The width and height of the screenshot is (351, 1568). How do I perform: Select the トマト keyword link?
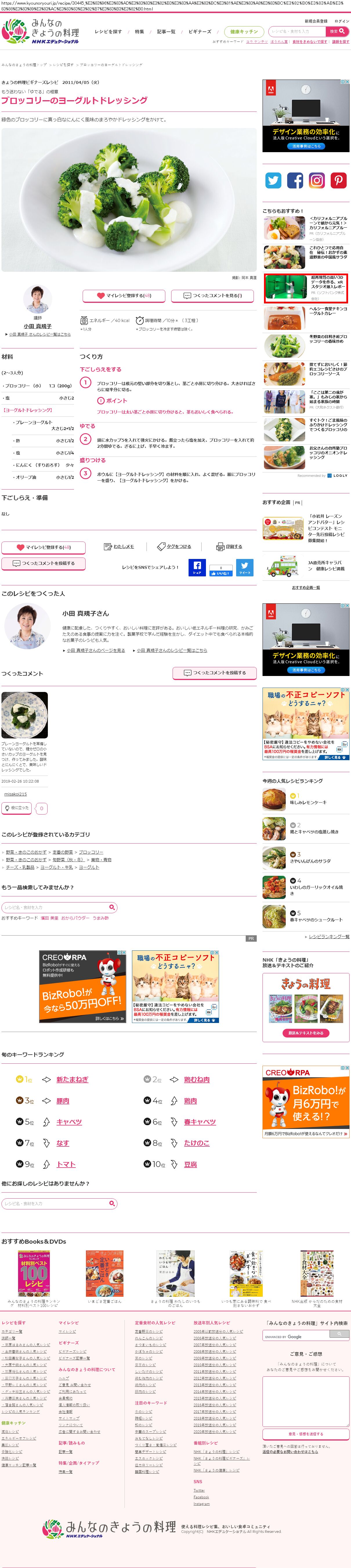(x=66, y=1164)
